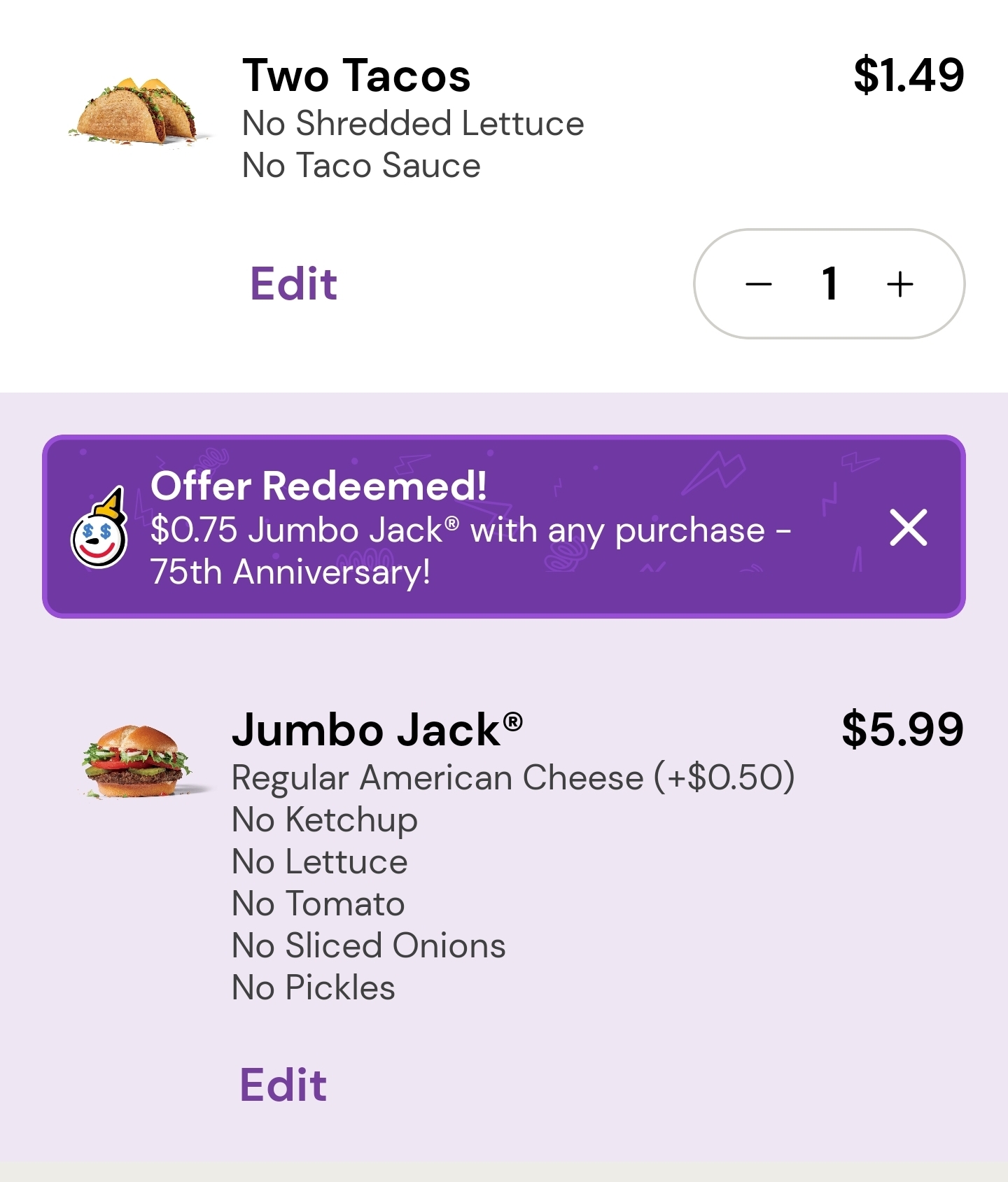This screenshot has width=1008, height=1182.
Task: Edit the Two Tacos order
Action: (x=294, y=284)
